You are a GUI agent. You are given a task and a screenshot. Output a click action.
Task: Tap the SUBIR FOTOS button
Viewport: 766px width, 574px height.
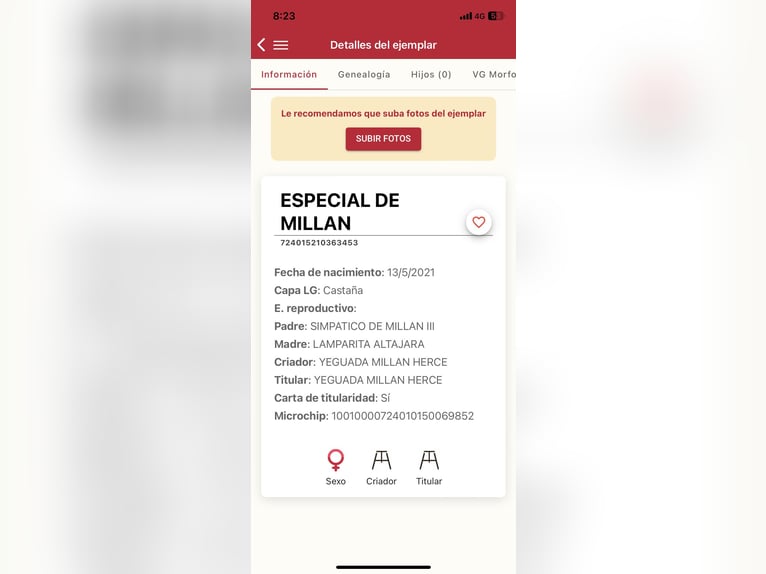383,139
